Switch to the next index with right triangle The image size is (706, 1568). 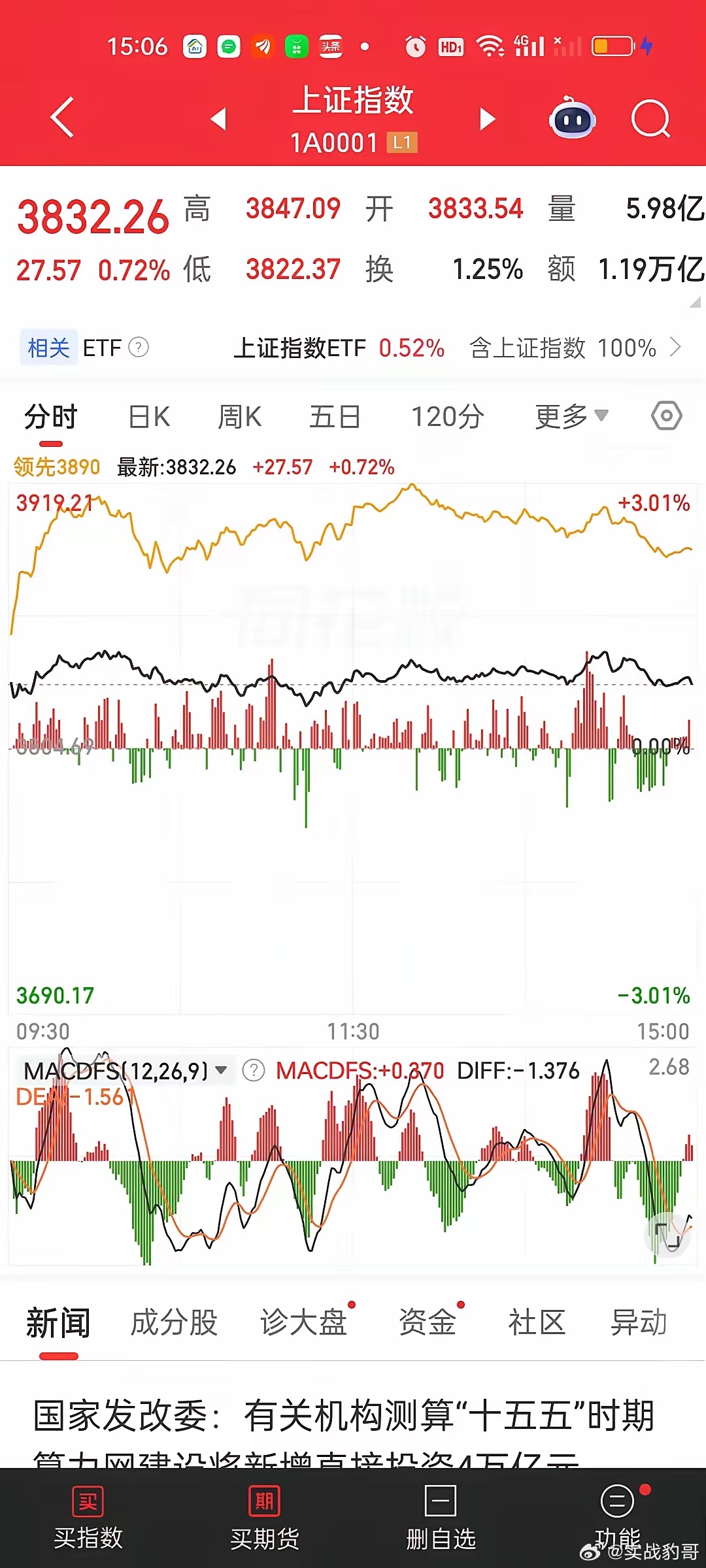tap(487, 119)
